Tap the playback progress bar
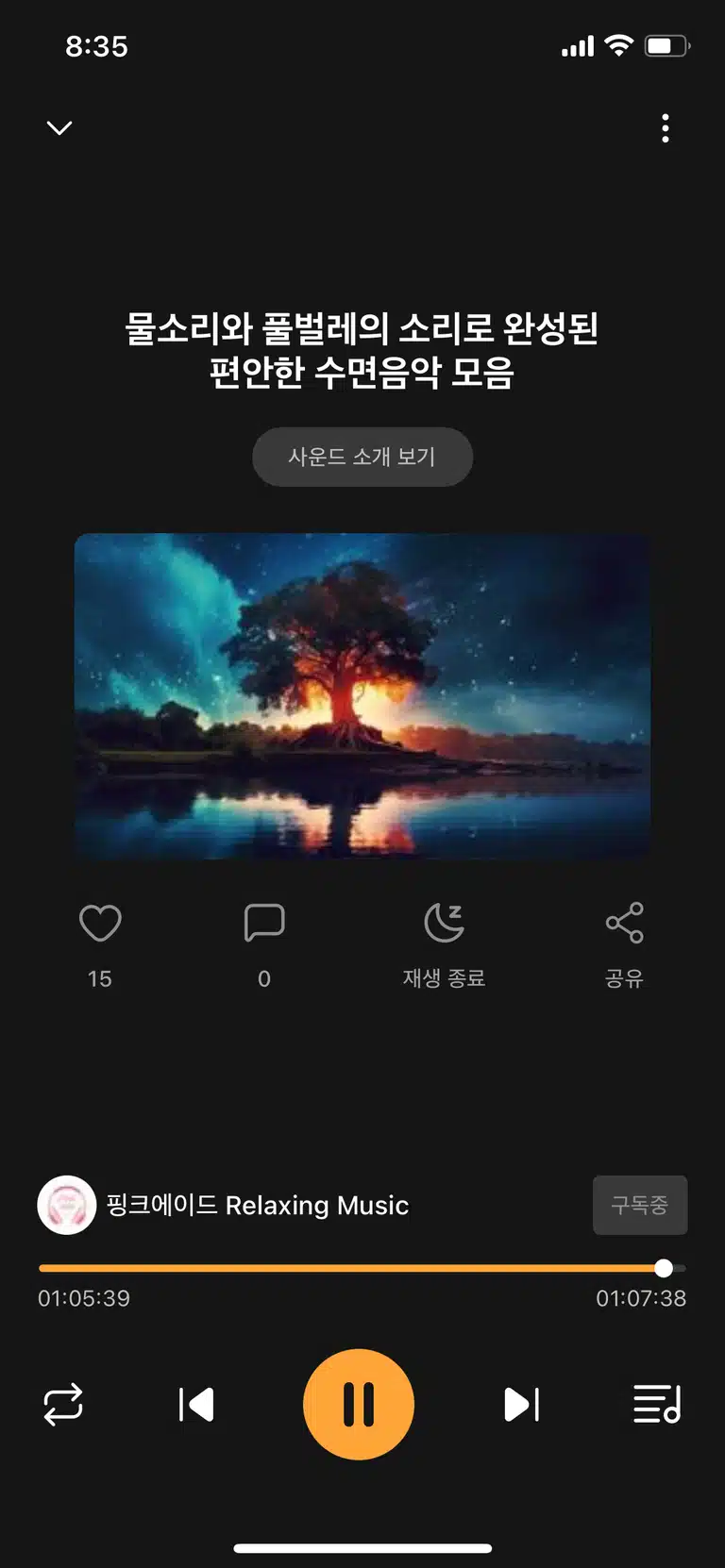The height and width of the screenshot is (1568, 725). [362, 1268]
